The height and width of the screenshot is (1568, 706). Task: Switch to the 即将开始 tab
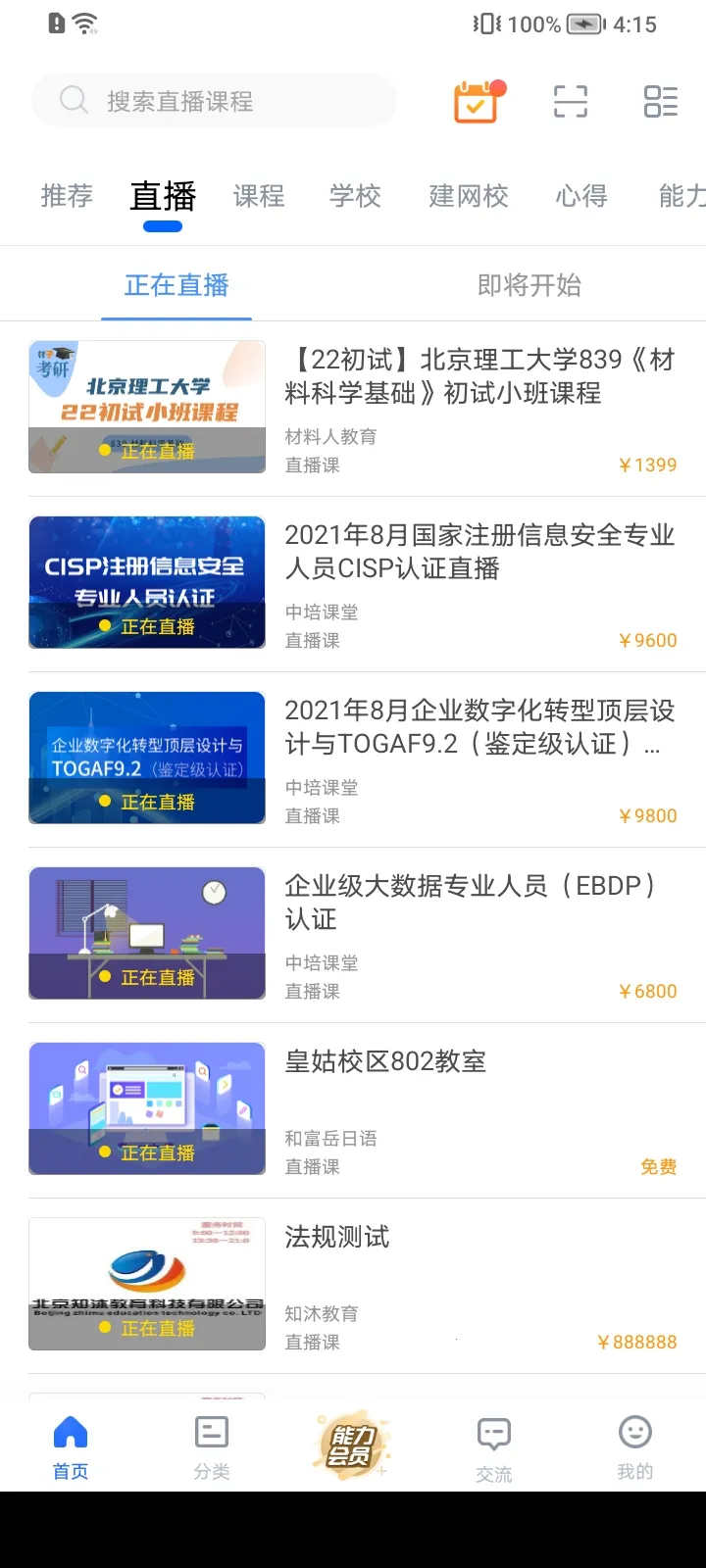530,284
